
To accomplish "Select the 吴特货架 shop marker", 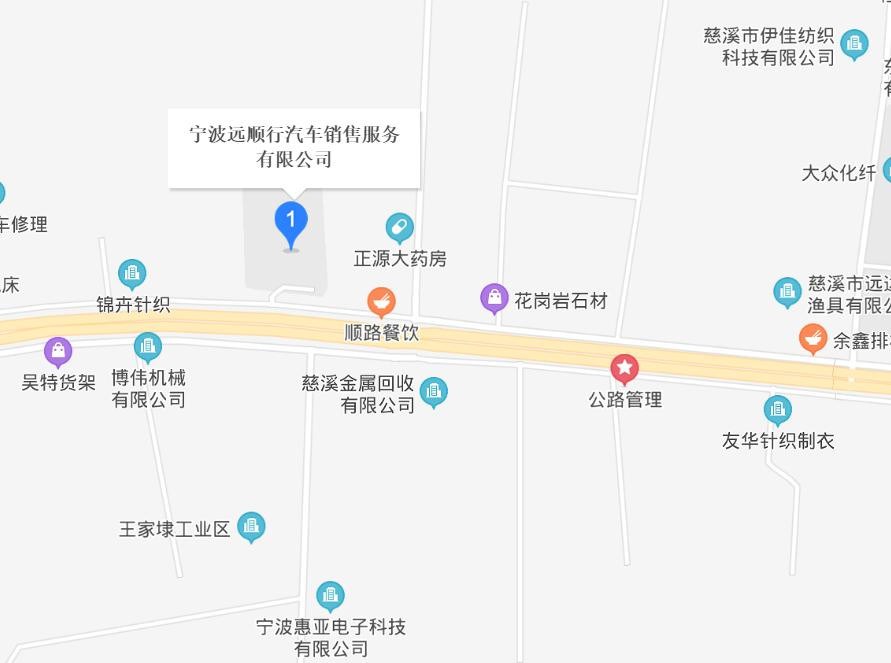I will [58, 352].
